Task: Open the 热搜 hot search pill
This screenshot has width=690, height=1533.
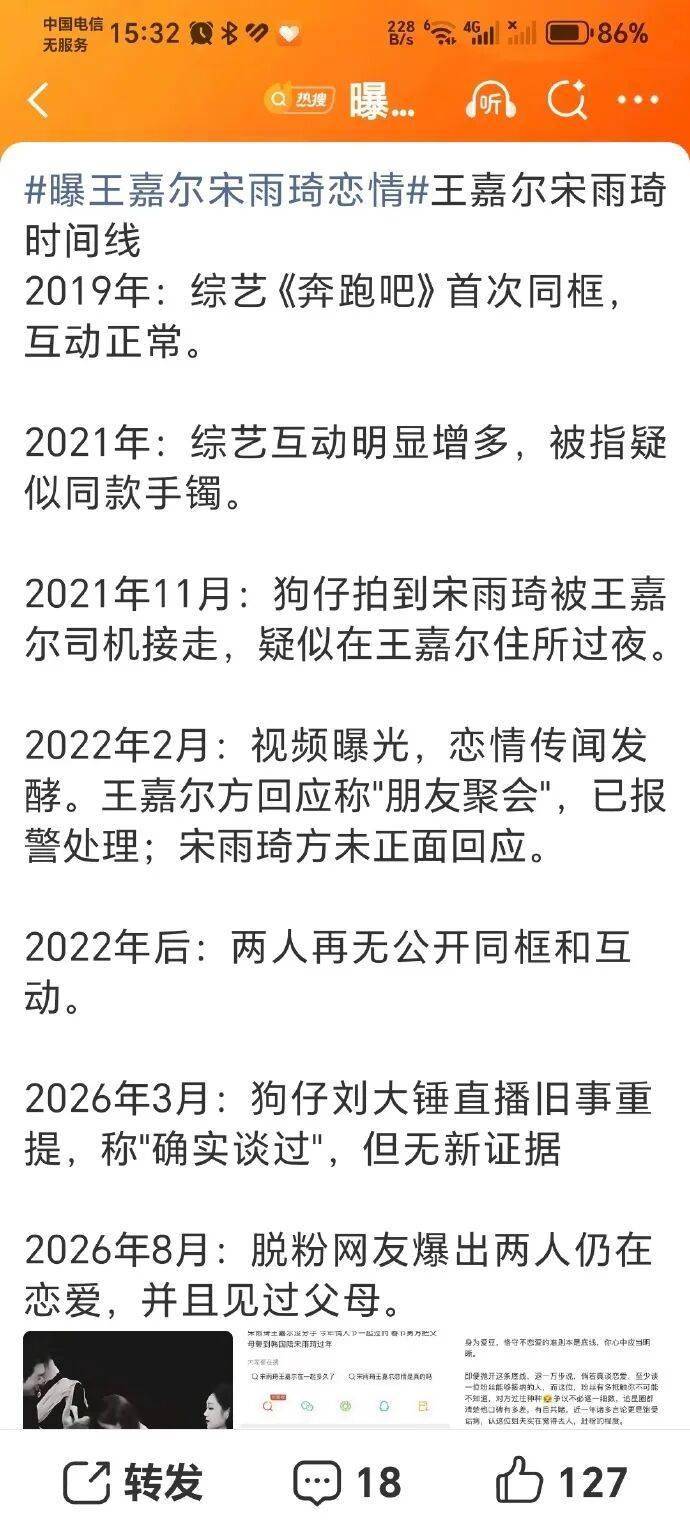Action: pyautogui.click(x=299, y=100)
